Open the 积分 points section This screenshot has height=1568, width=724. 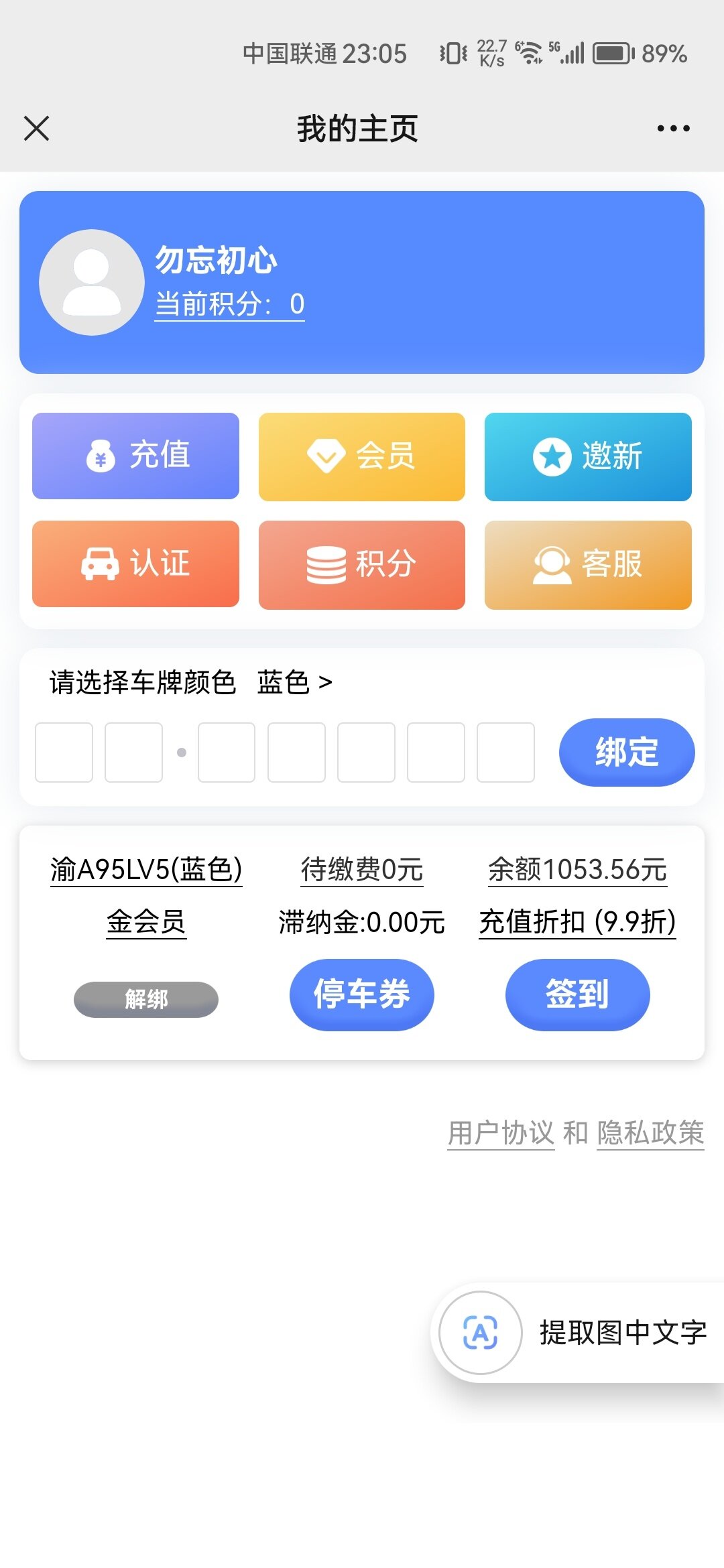click(362, 564)
